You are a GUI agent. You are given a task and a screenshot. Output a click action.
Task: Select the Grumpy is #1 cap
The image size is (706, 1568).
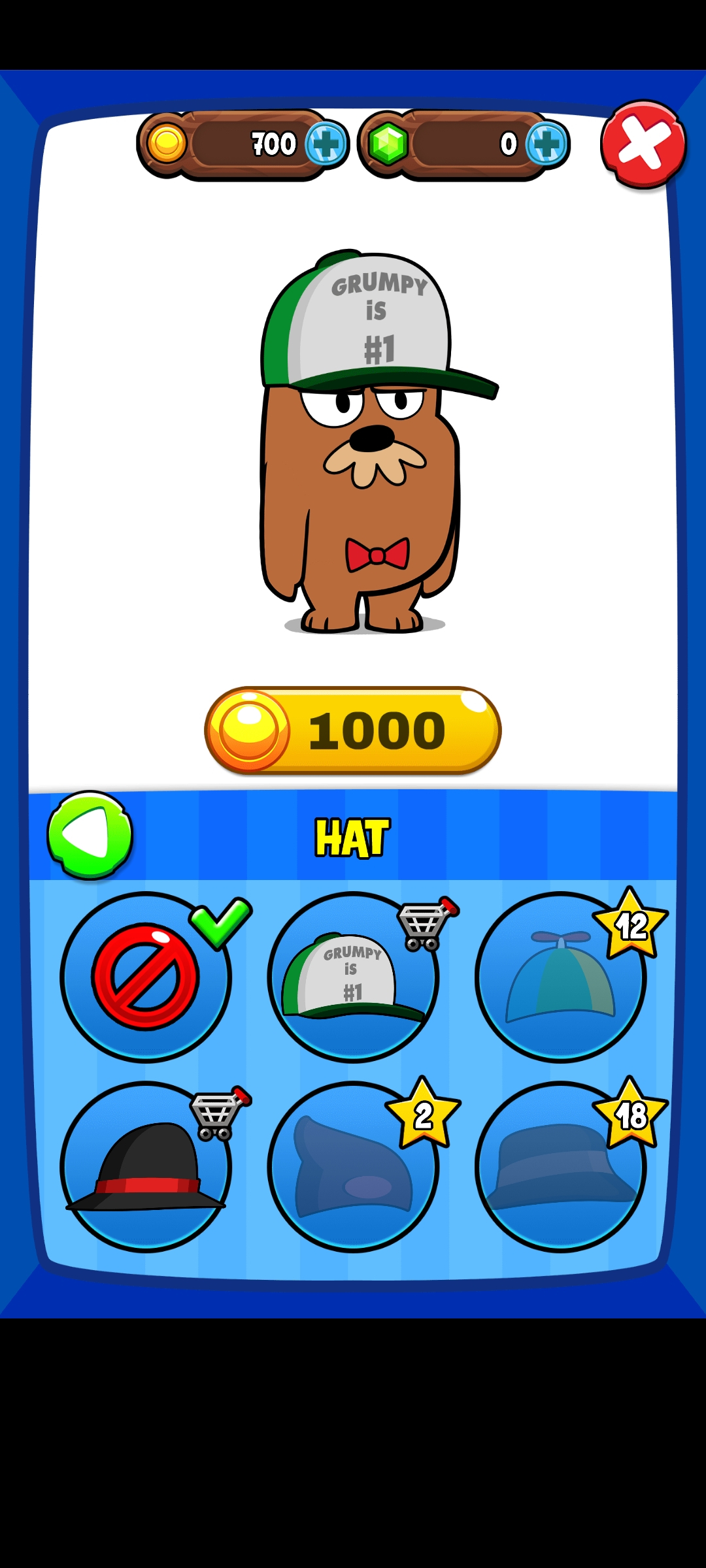tap(353, 977)
